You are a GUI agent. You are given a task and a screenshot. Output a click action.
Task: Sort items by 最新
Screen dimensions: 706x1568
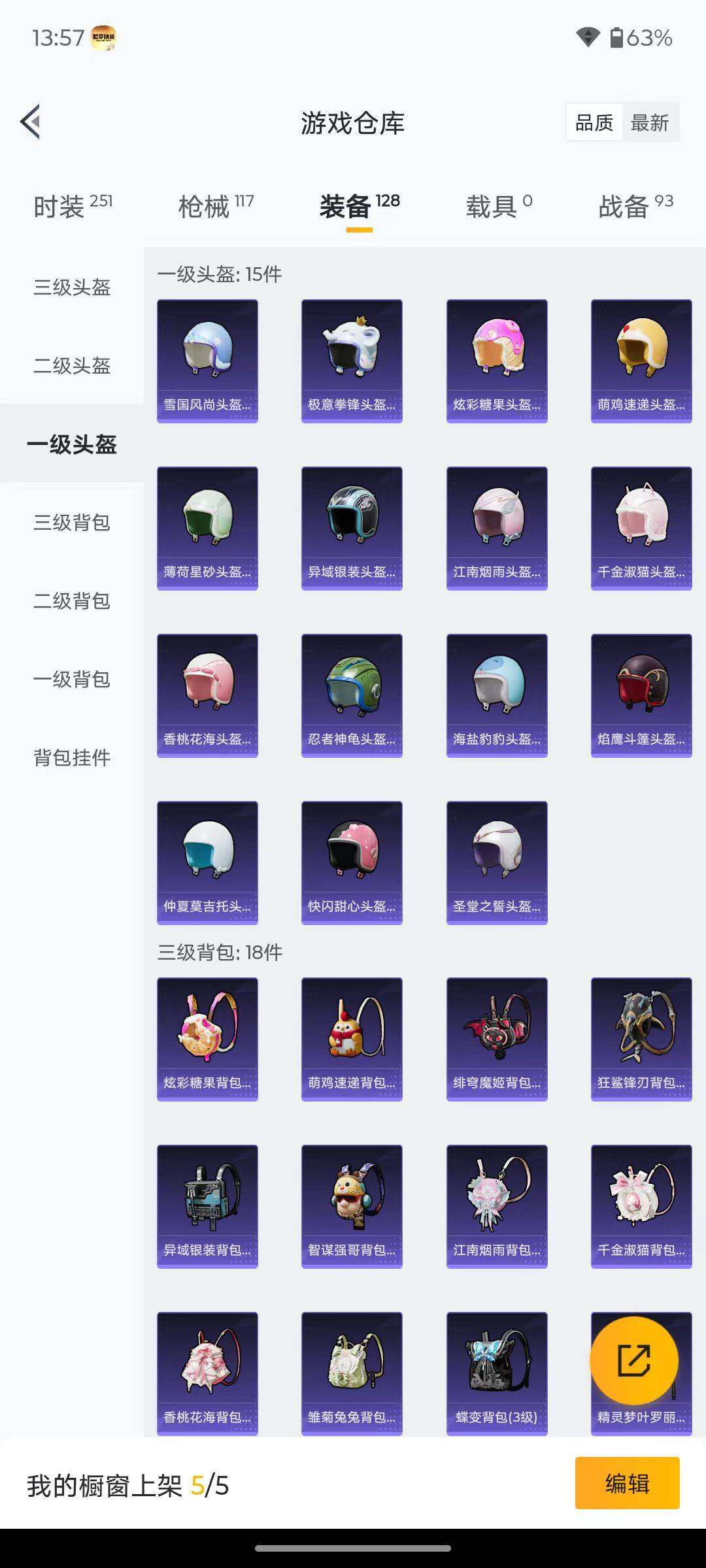(x=649, y=123)
